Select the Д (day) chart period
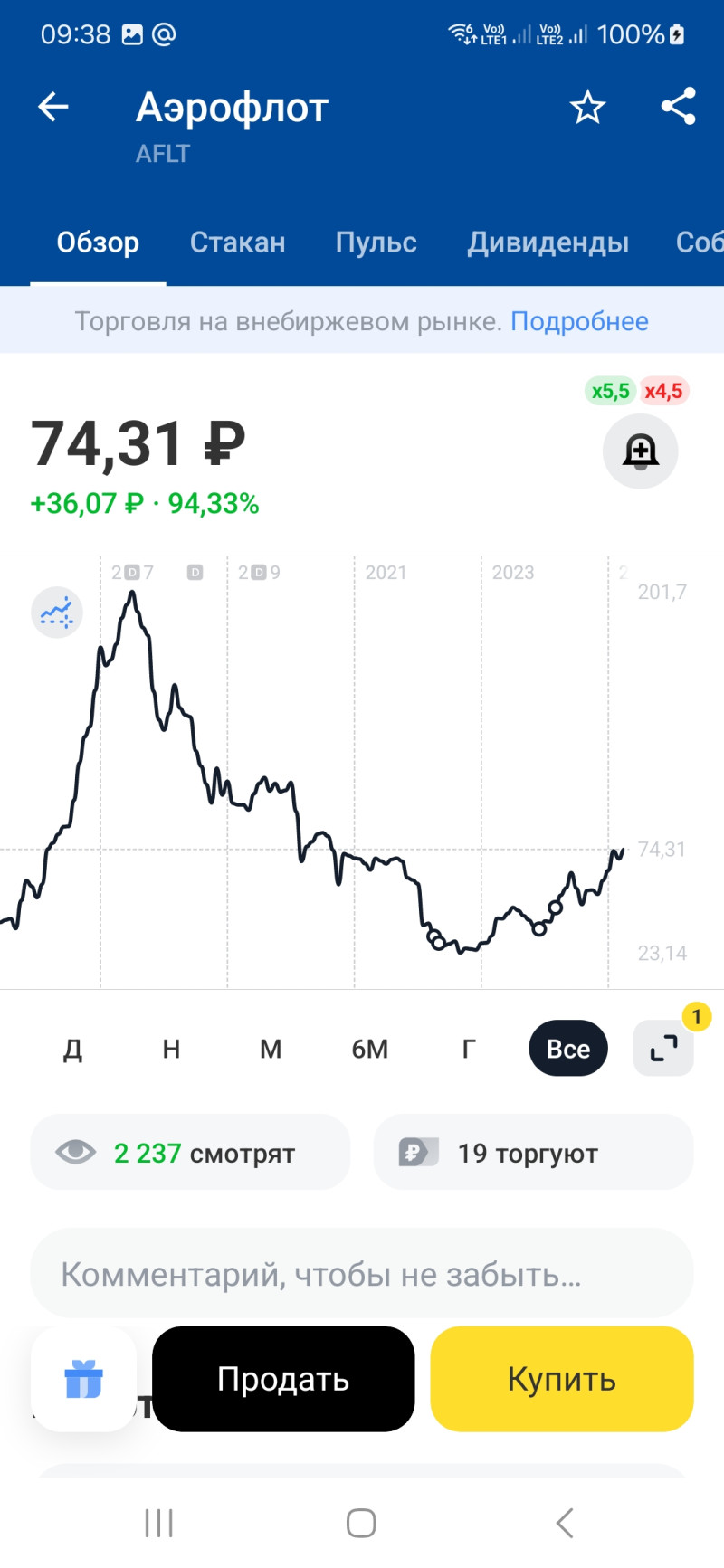This screenshot has width=724, height=1568. pos(72,1049)
